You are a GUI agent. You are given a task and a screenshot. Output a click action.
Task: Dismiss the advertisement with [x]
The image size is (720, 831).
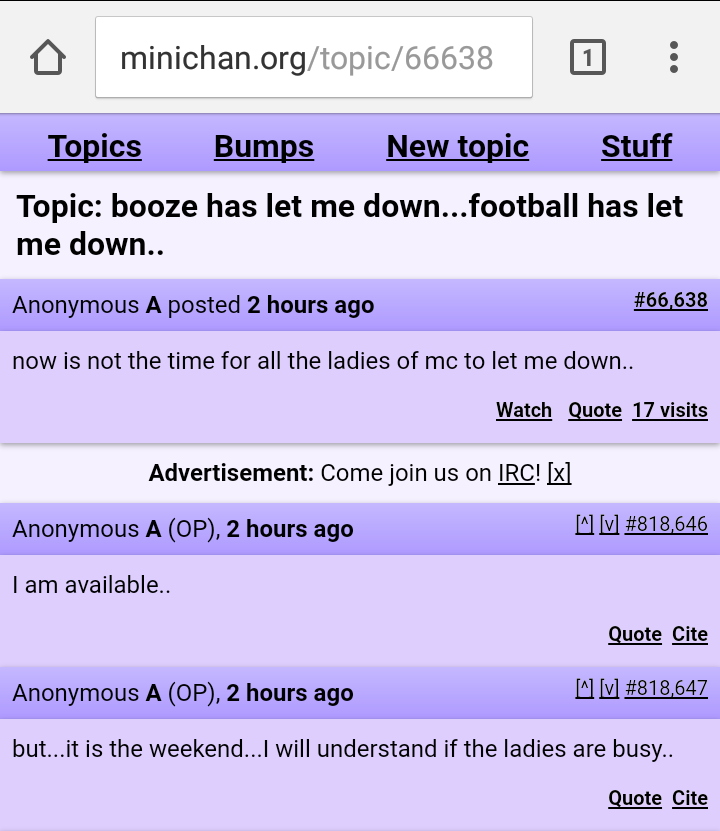click(559, 473)
